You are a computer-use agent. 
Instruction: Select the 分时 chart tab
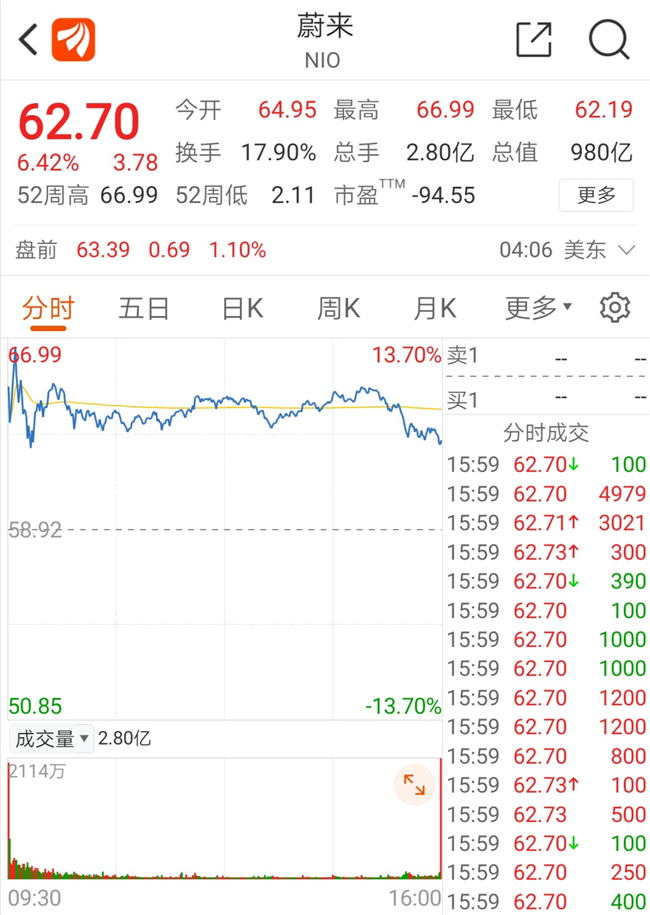[x=48, y=308]
